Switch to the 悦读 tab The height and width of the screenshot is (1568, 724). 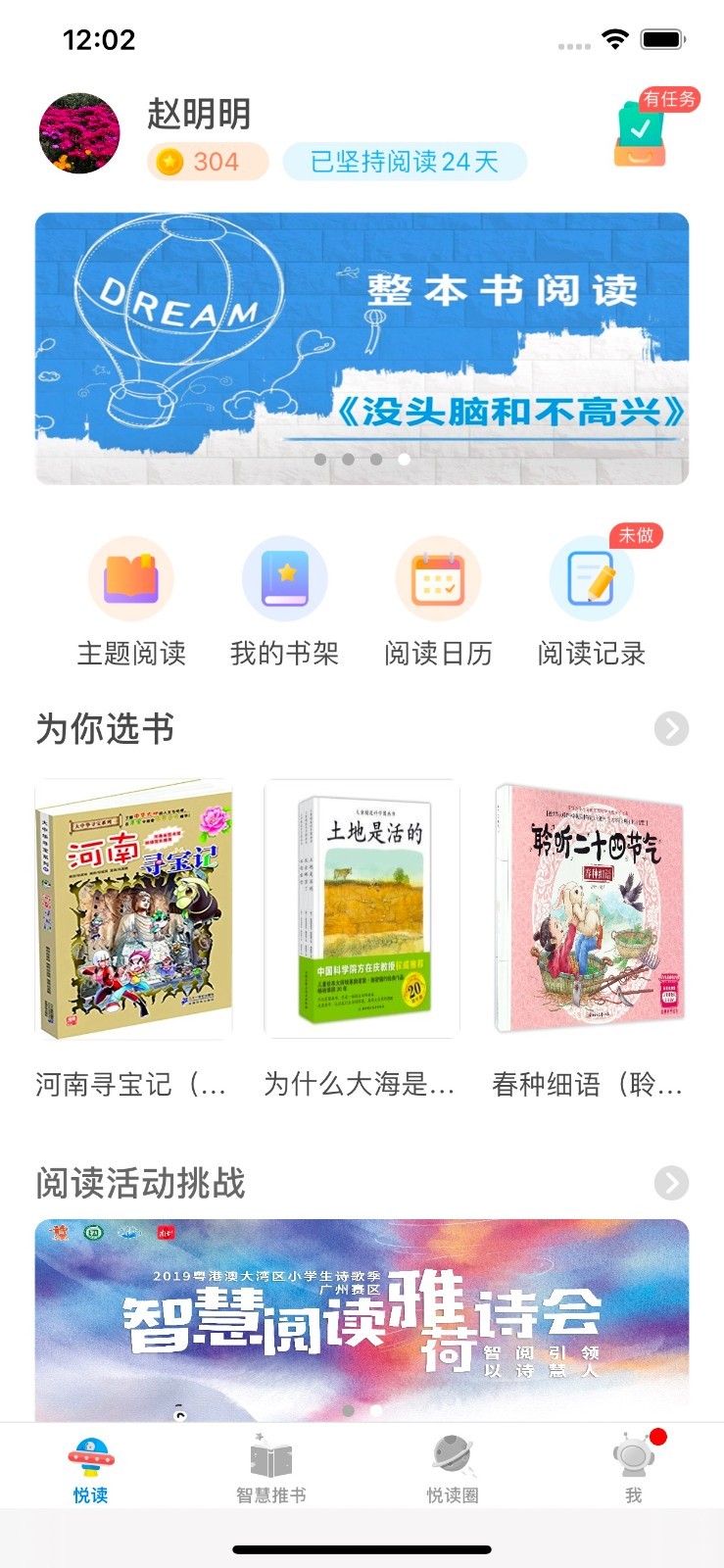pyautogui.click(x=90, y=1465)
